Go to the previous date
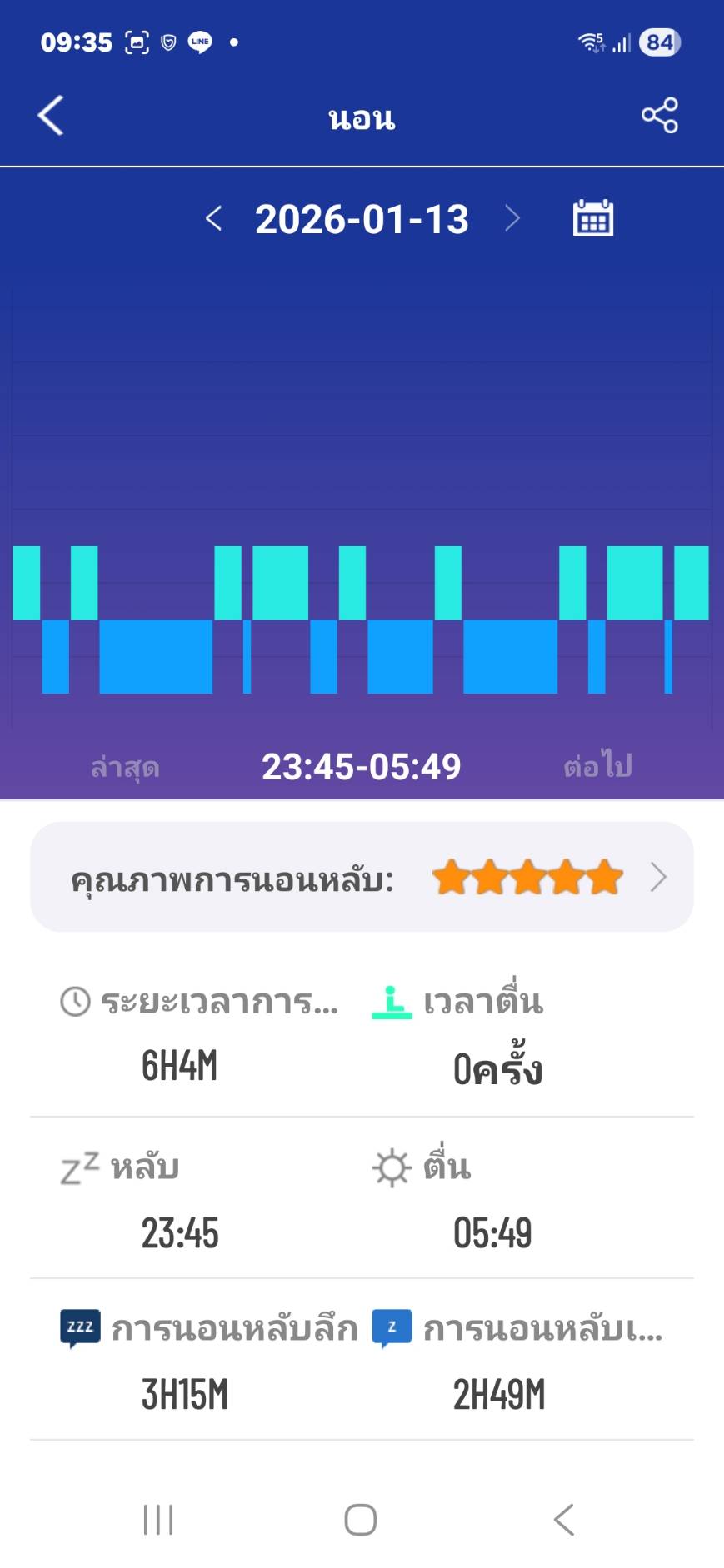Screen dimensions: 724x1568 [x=213, y=219]
